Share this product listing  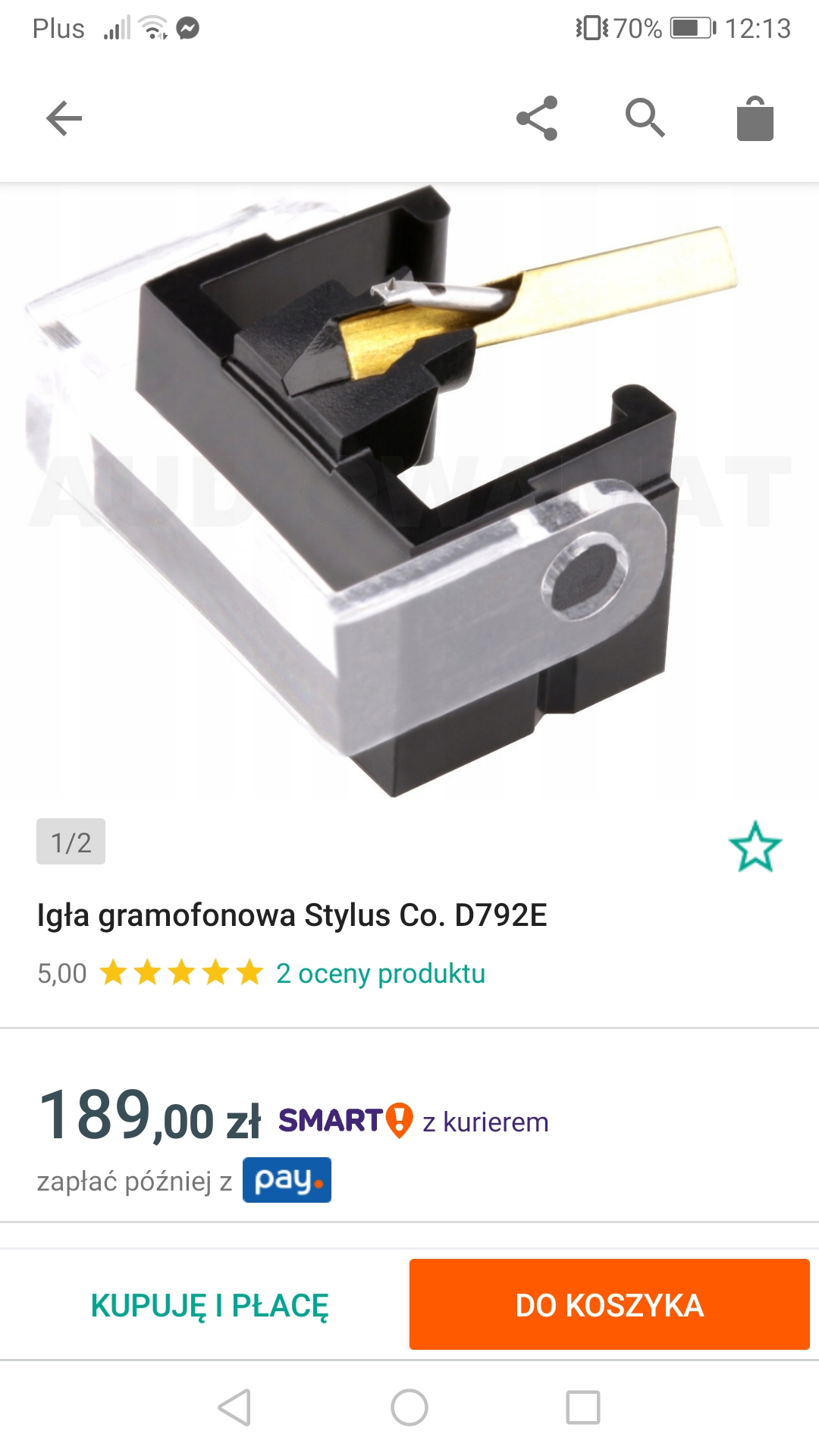click(537, 118)
